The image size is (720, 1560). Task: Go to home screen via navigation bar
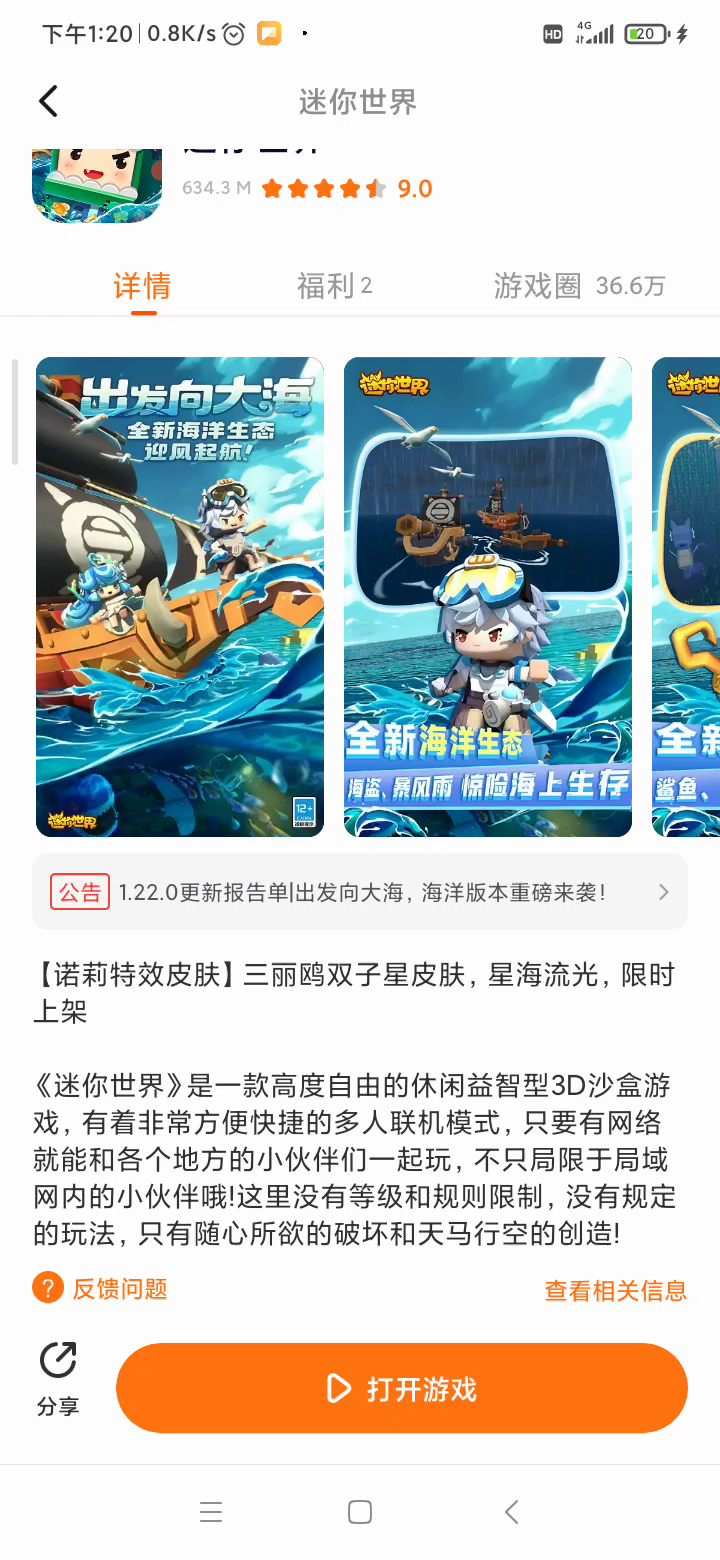[360, 1512]
